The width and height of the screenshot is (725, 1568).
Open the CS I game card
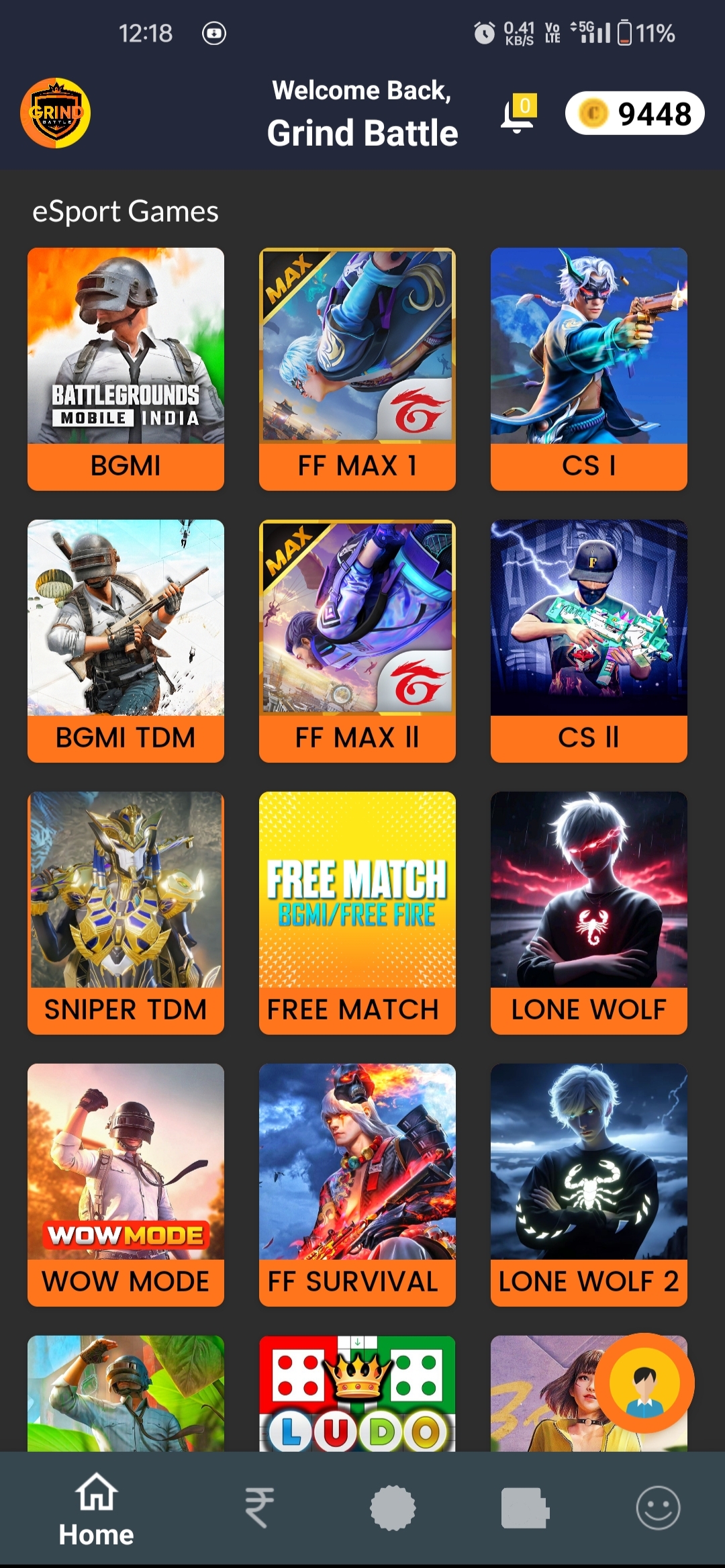(x=589, y=369)
